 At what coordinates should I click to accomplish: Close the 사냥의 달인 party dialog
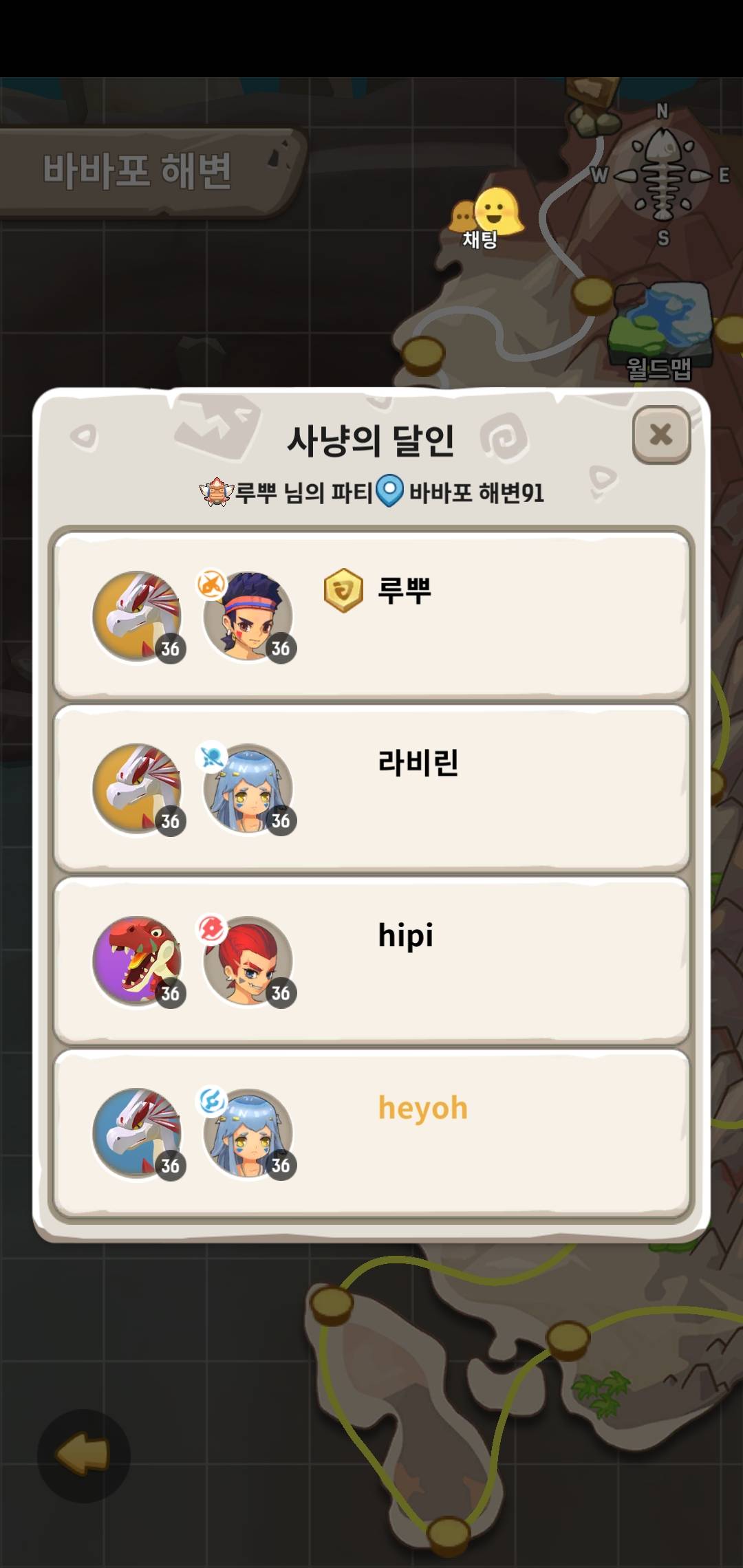pyautogui.click(x=661, y=435)
